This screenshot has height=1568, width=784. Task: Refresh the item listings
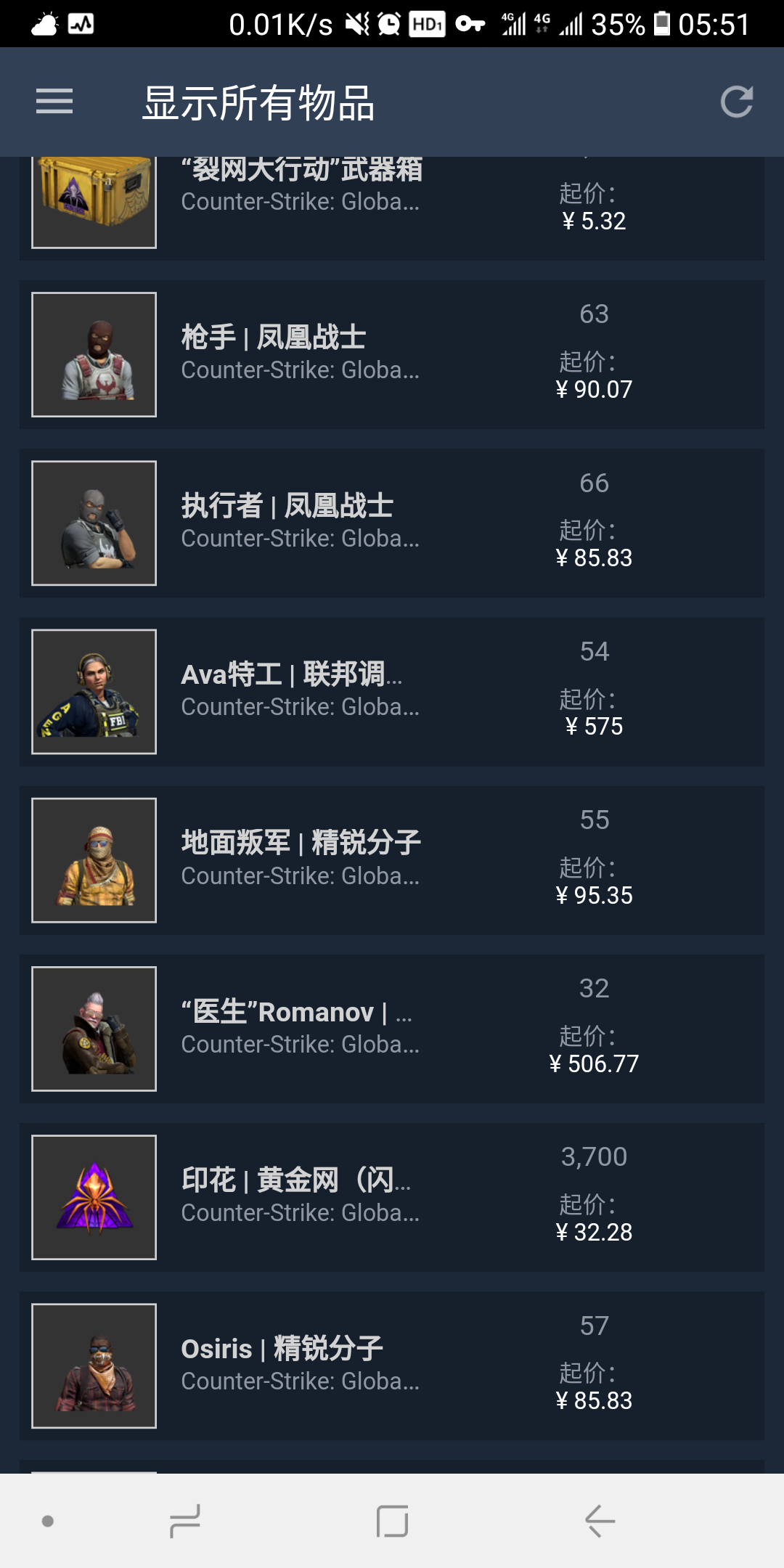(736, 102)
